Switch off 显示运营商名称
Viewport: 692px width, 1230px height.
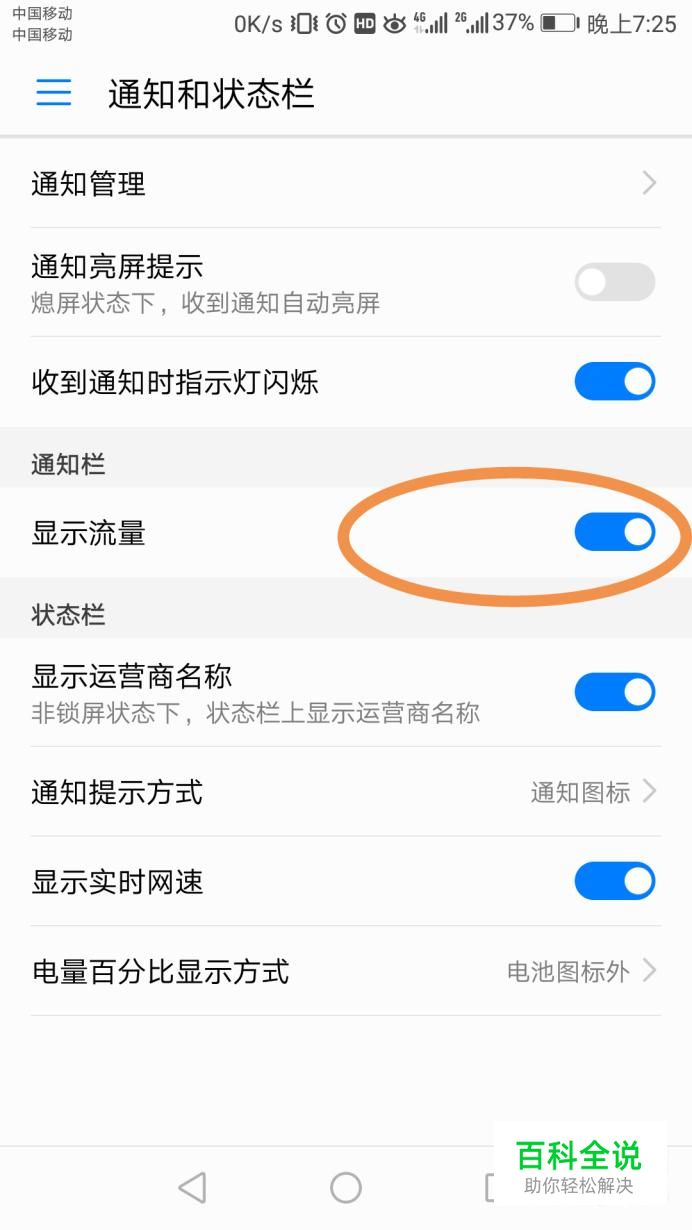tap(614, 692)
